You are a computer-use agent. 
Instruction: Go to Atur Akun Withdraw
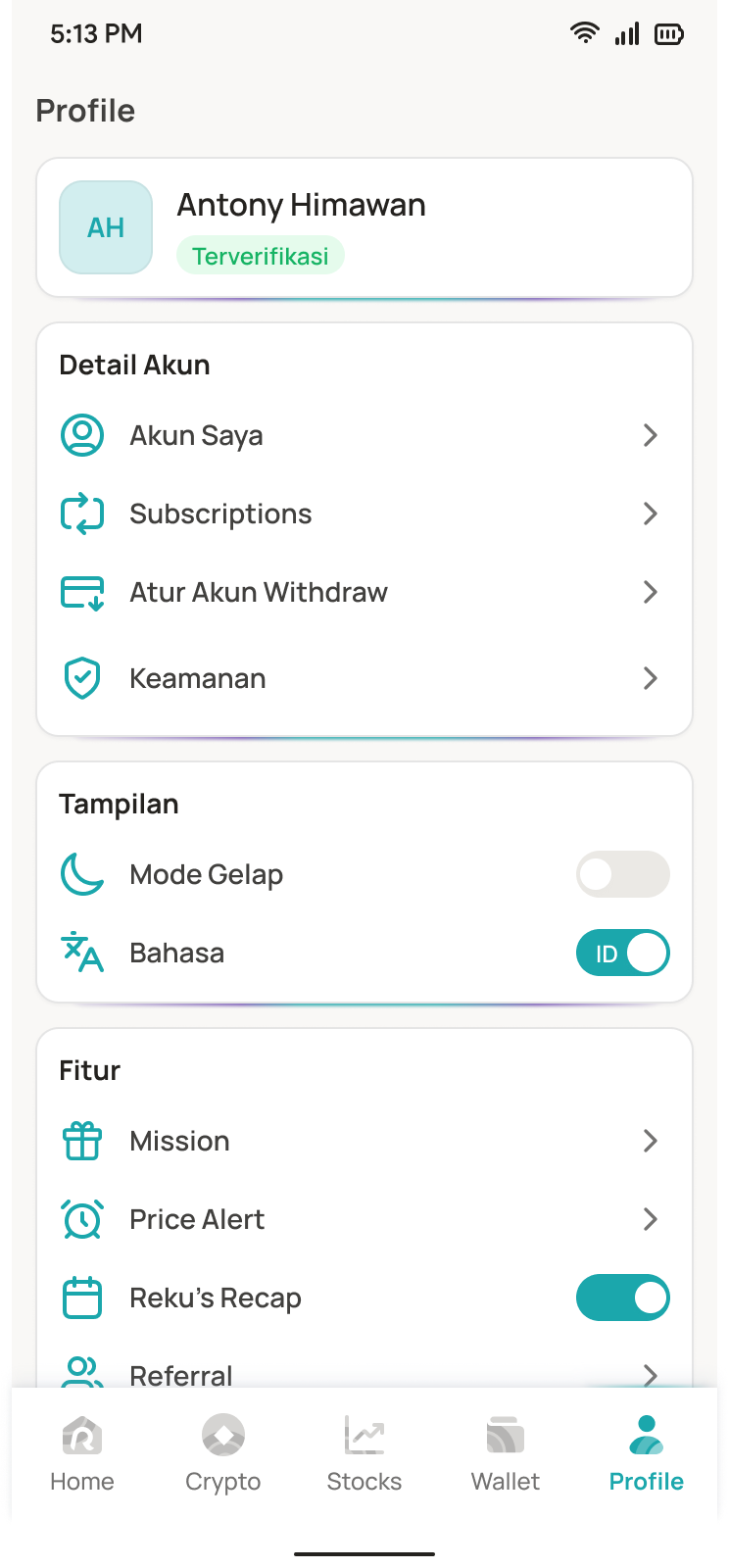tap(364, 592)
